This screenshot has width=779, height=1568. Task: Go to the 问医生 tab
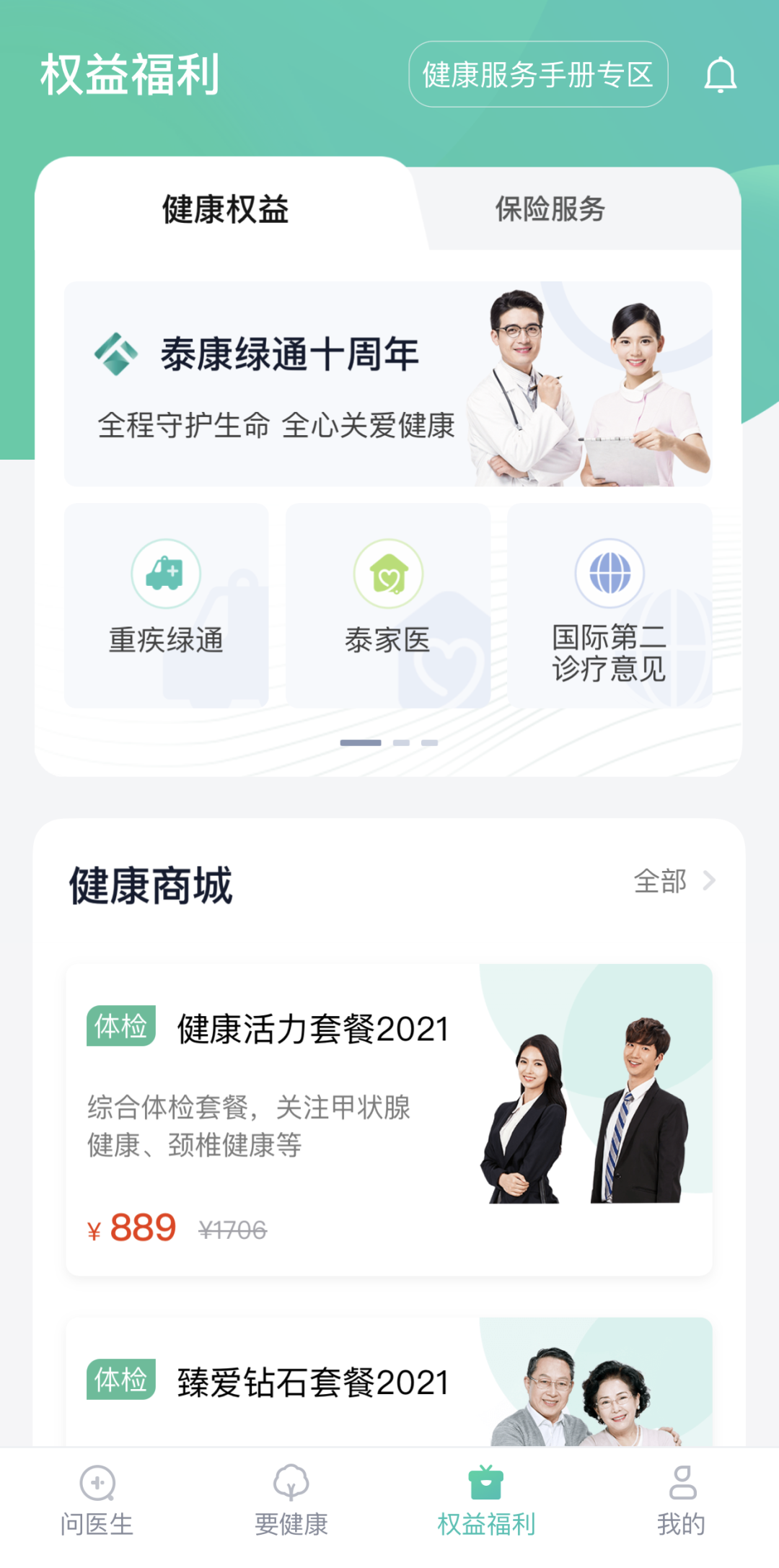tap(97, 1501)
